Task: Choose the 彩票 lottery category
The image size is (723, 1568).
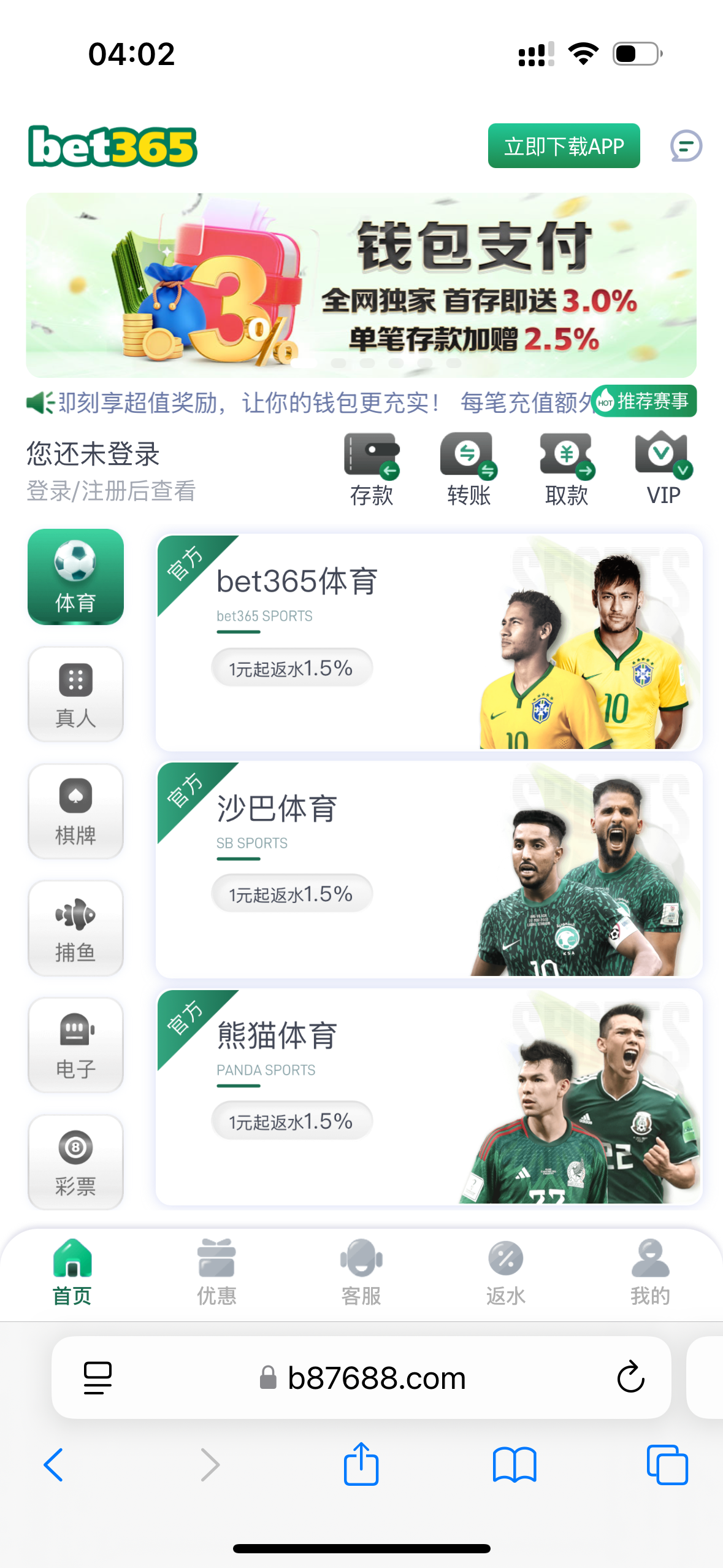Action: tap(75, 1162)
